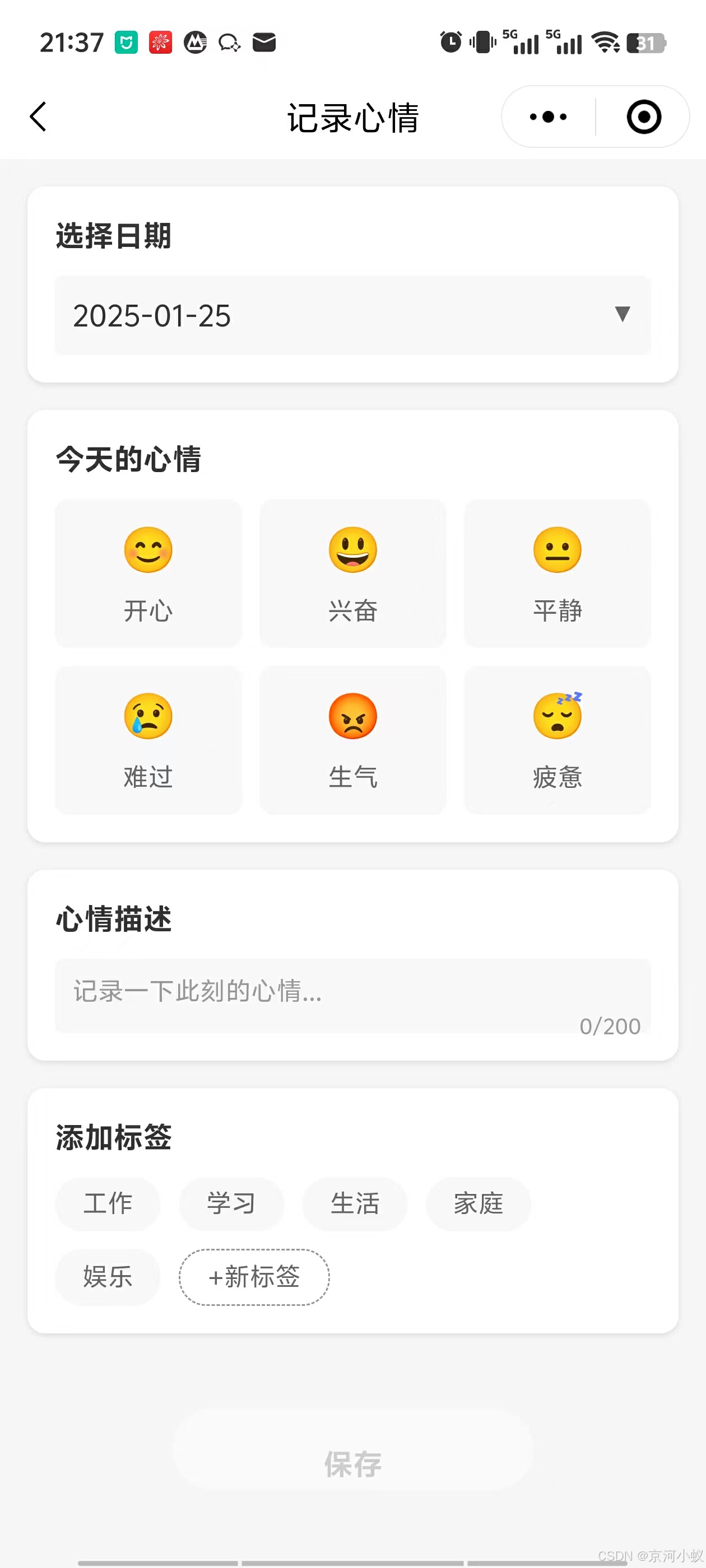Screen dimensions: 706x1568
Task: Create a new tag with +新标签
Action: [254, 1276]
